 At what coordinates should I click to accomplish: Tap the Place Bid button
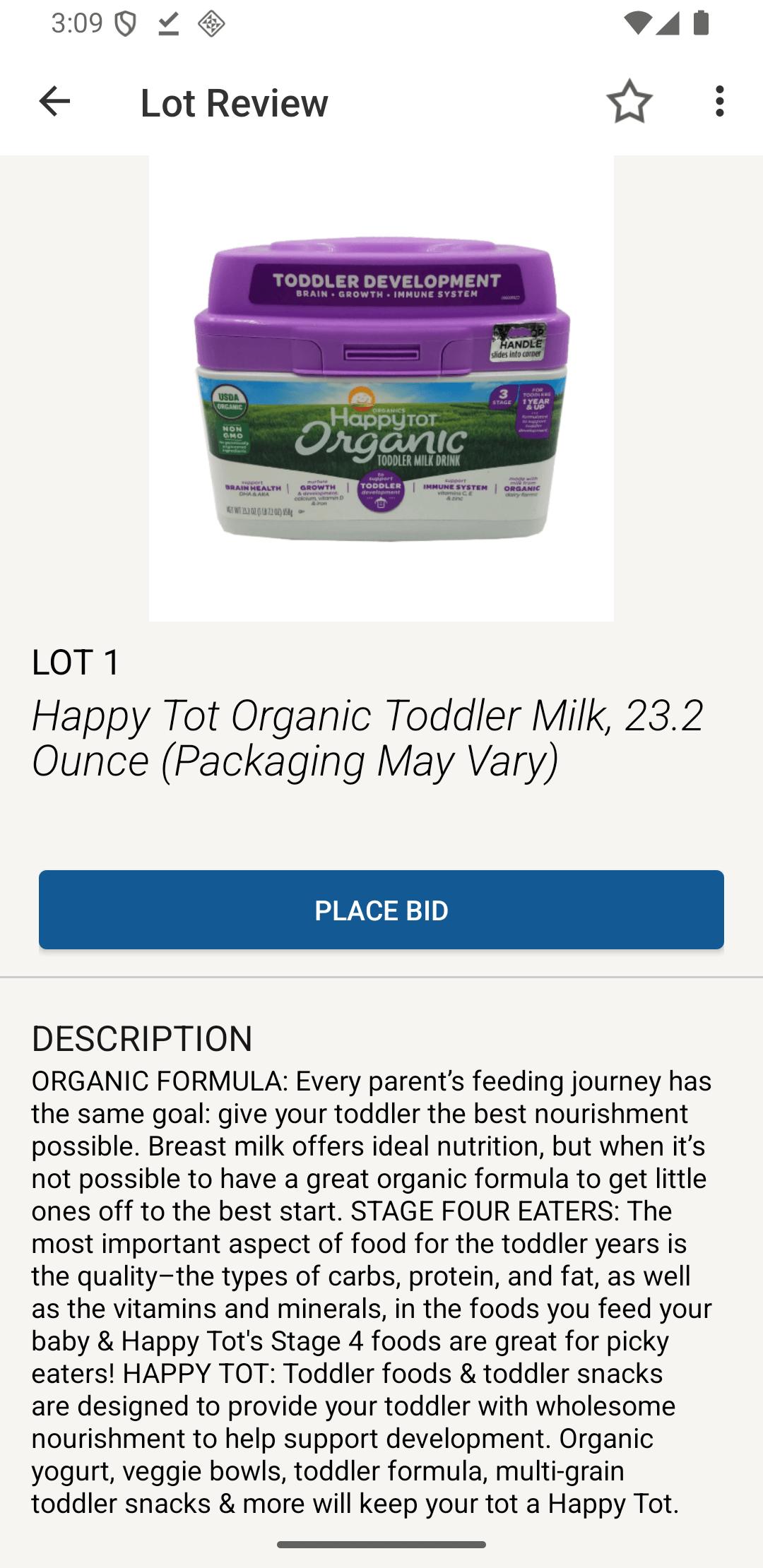tap(381, 910)
